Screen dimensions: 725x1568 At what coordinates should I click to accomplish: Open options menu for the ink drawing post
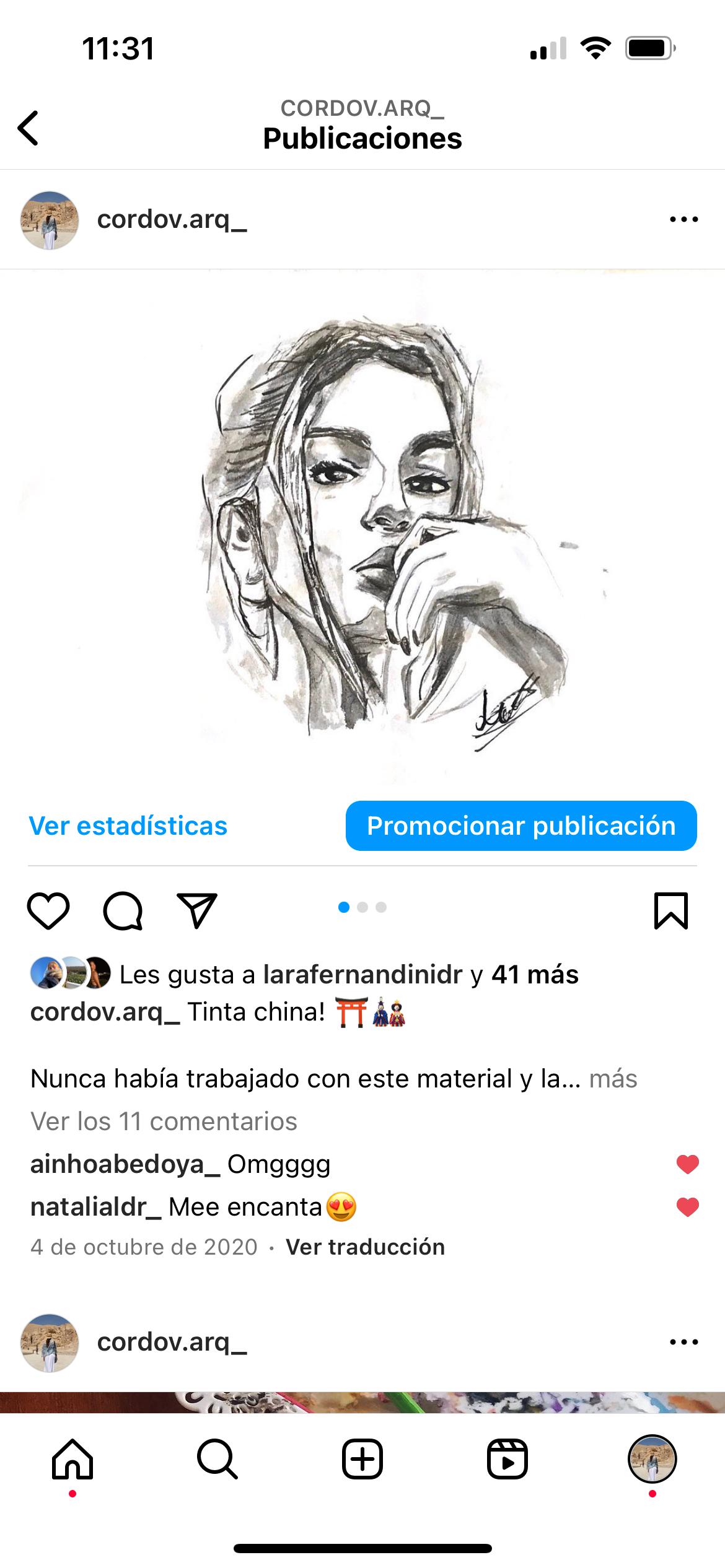tap(683, 219)
